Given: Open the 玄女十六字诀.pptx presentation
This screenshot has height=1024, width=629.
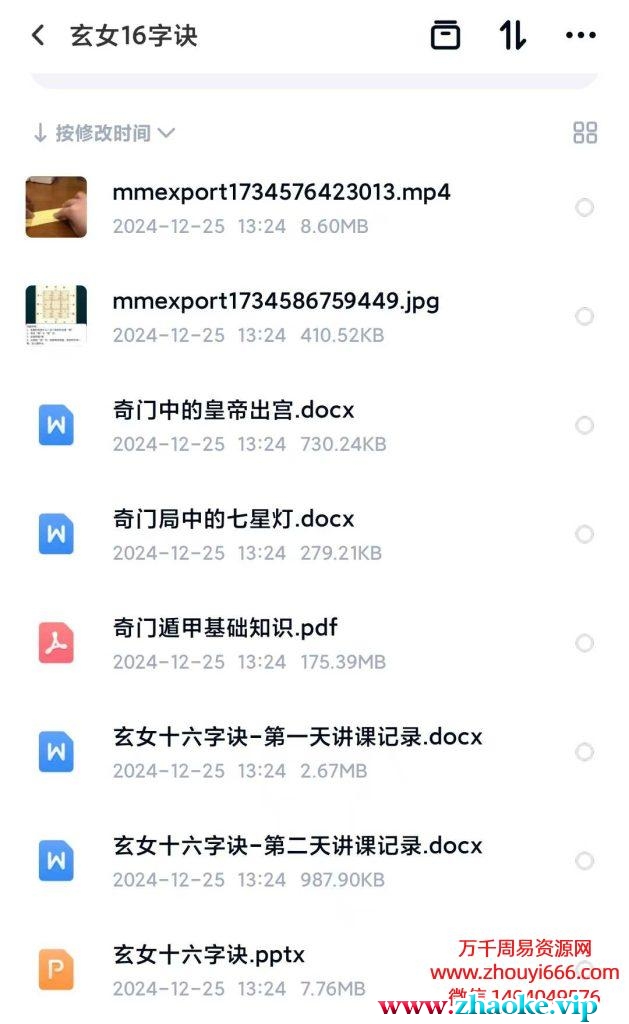Looking at the screenshot, I should [209, 953].
